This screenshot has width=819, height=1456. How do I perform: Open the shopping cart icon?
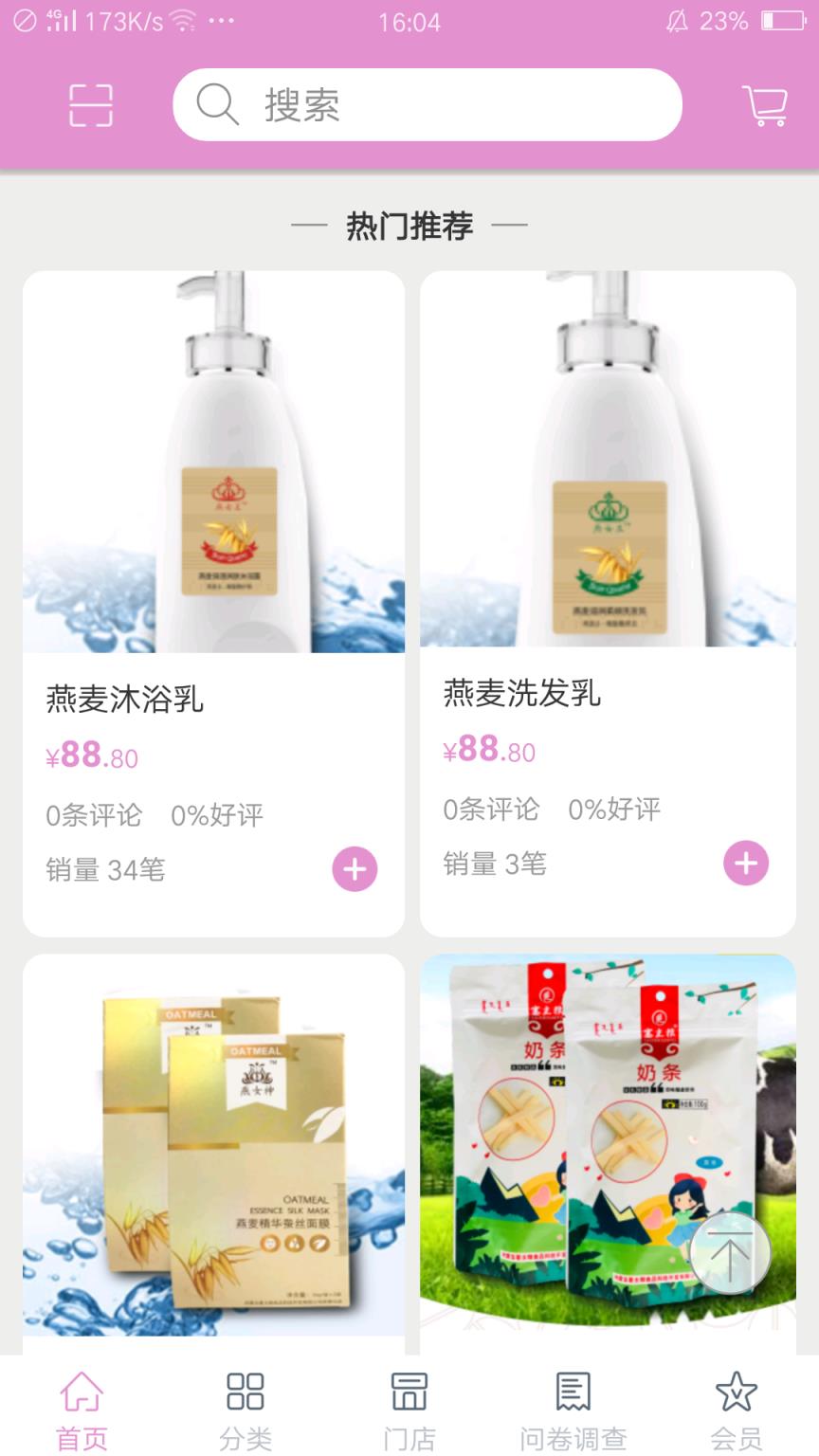[764, 104]
